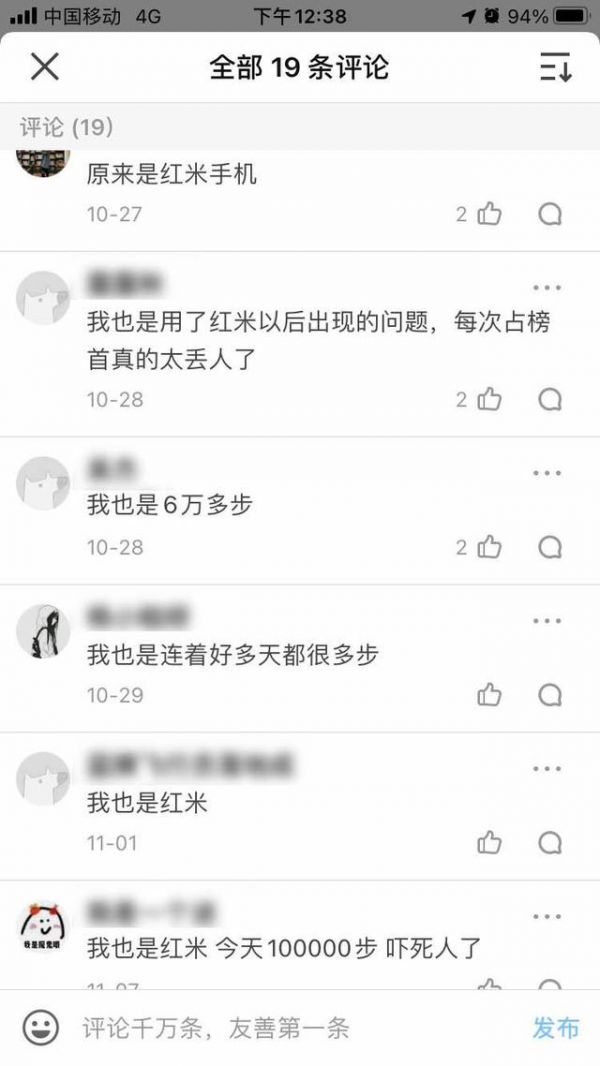Viewport: 600px width, 1066px height.
Task: Like the comment 原来是红米手机
Action: (x=489, y=214)
